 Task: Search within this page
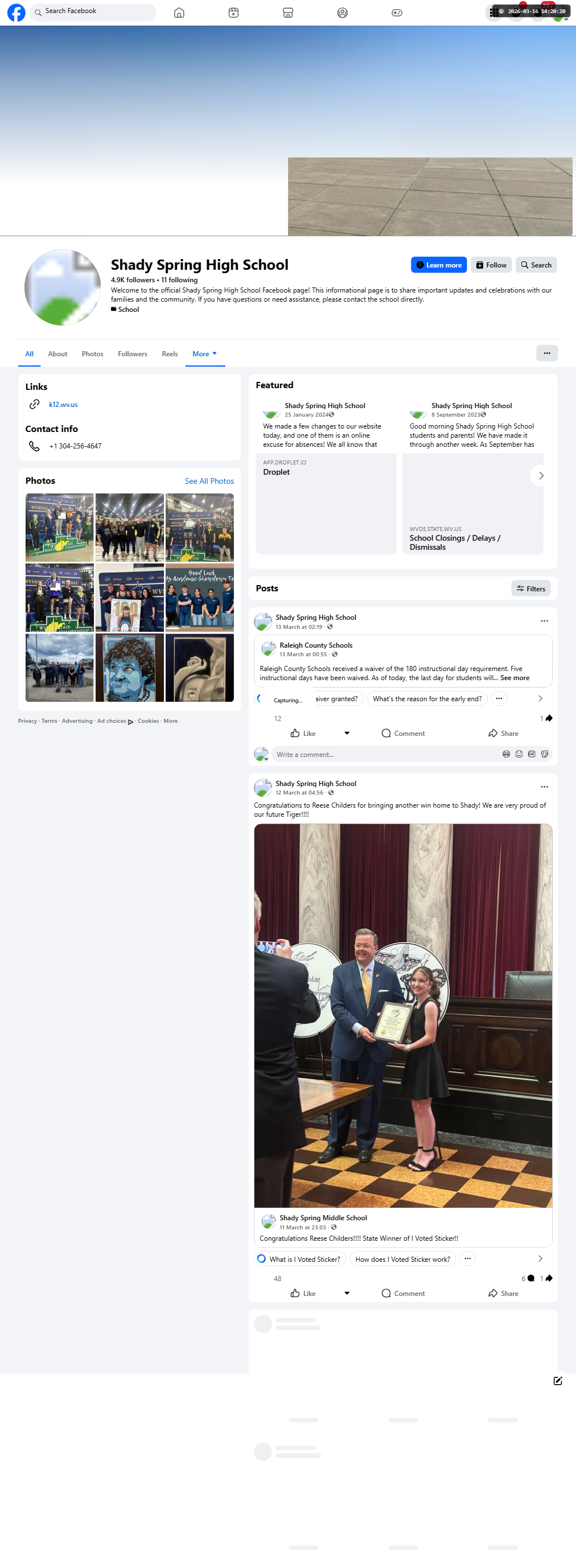pos(536,265)
